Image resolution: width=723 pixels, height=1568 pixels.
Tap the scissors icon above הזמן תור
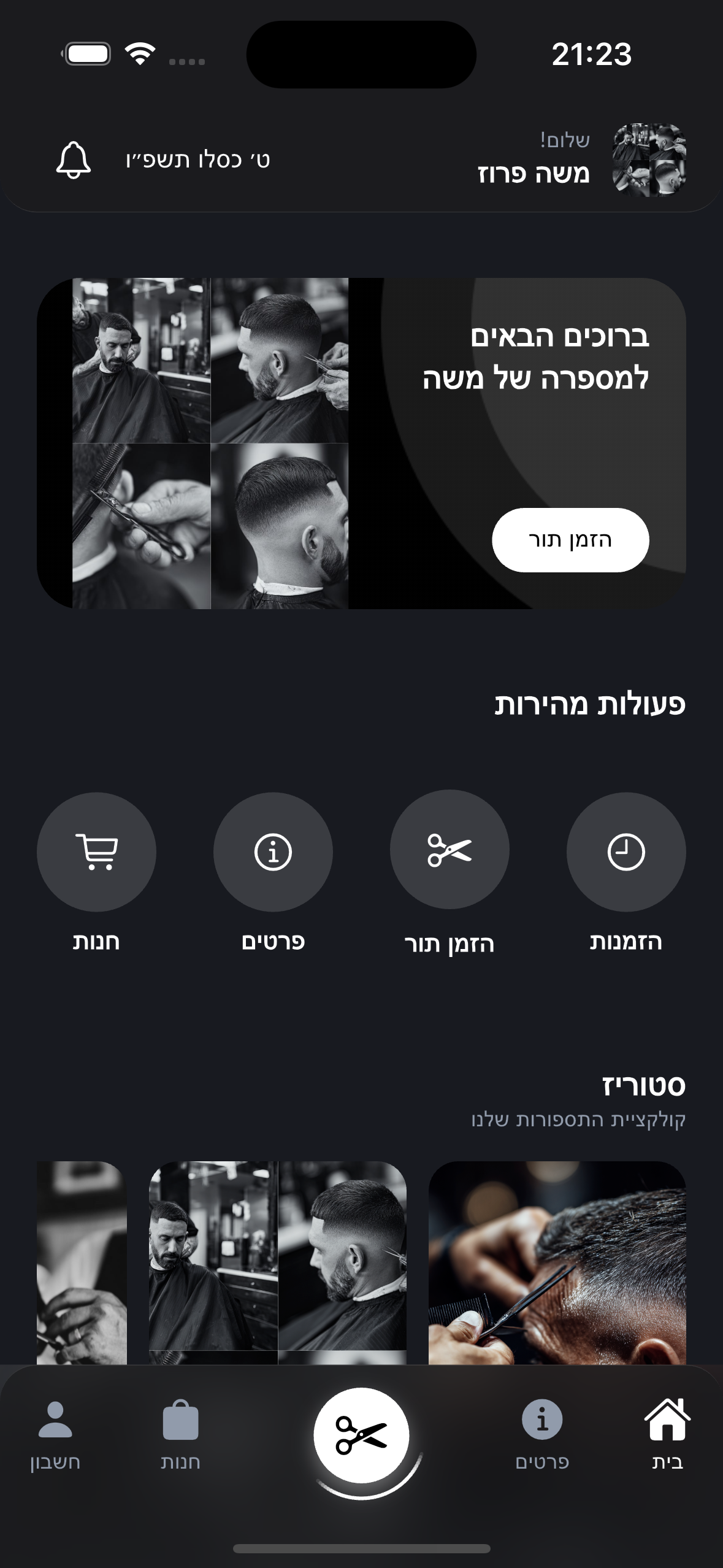pyautogui.click(x=449, y=853)
